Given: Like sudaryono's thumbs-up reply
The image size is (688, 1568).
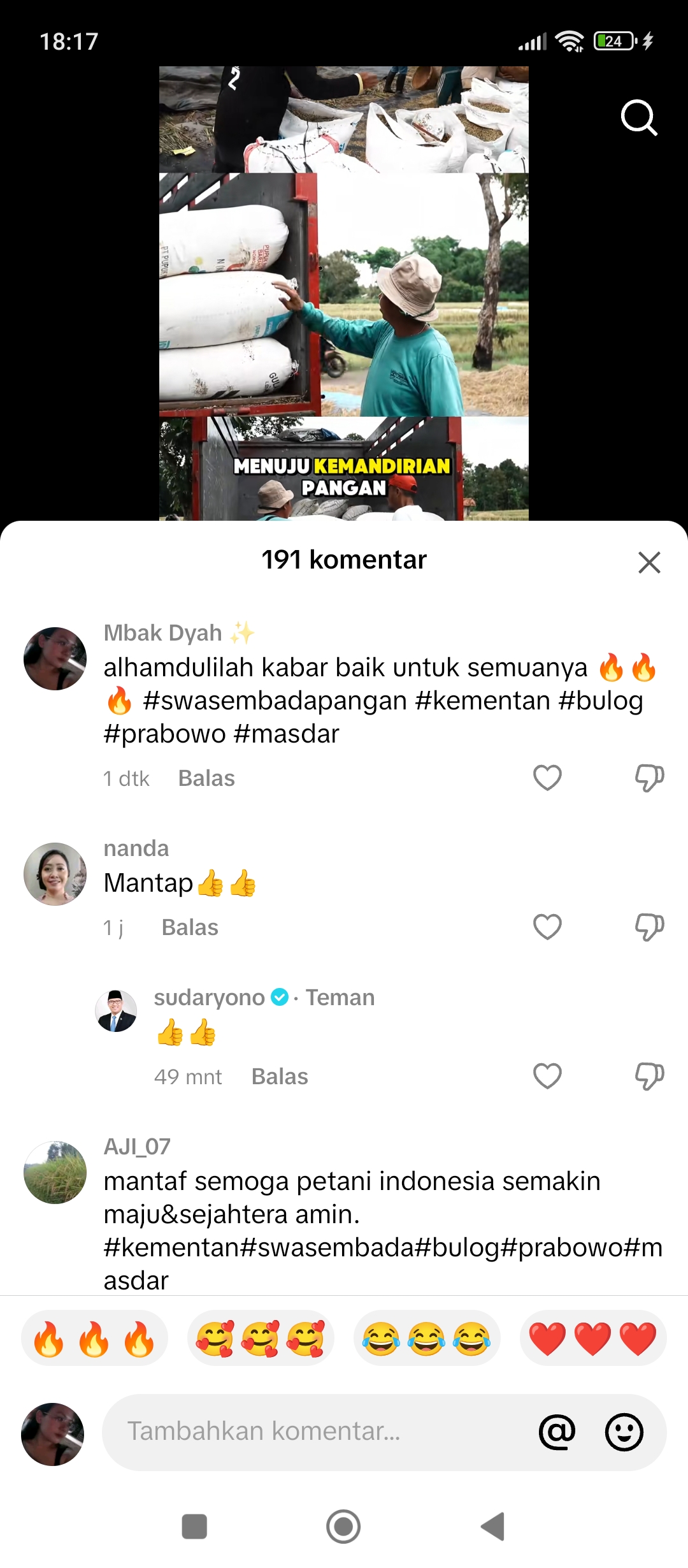Looking at the screenshot, I should 547,1076.
